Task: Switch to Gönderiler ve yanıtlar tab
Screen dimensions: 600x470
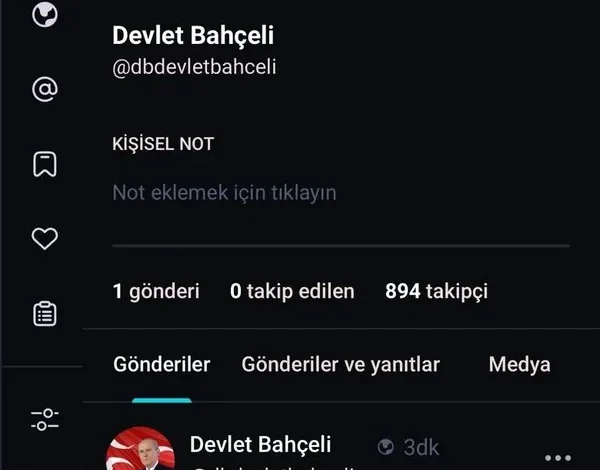Action: [x=340, y=365]
